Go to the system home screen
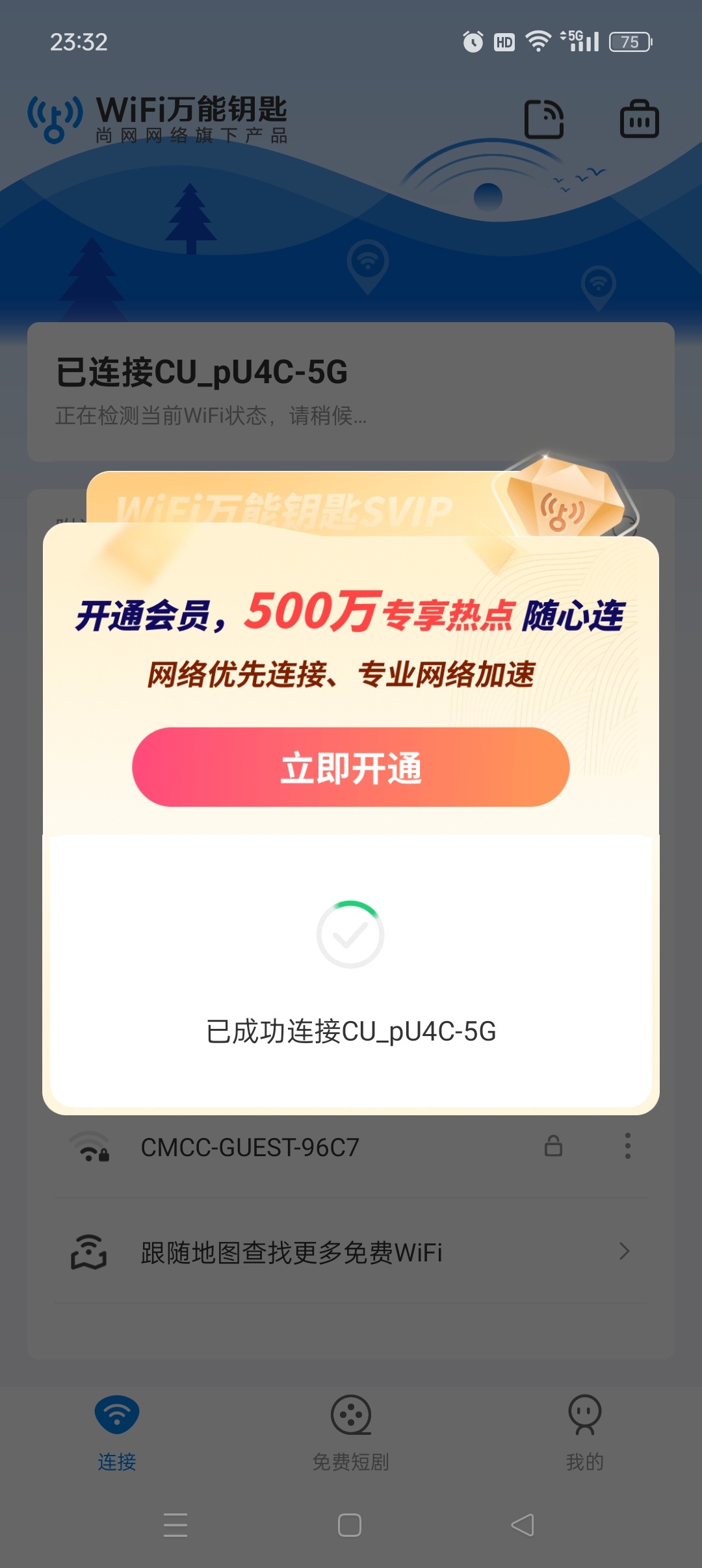 [x=350, y=1524]
